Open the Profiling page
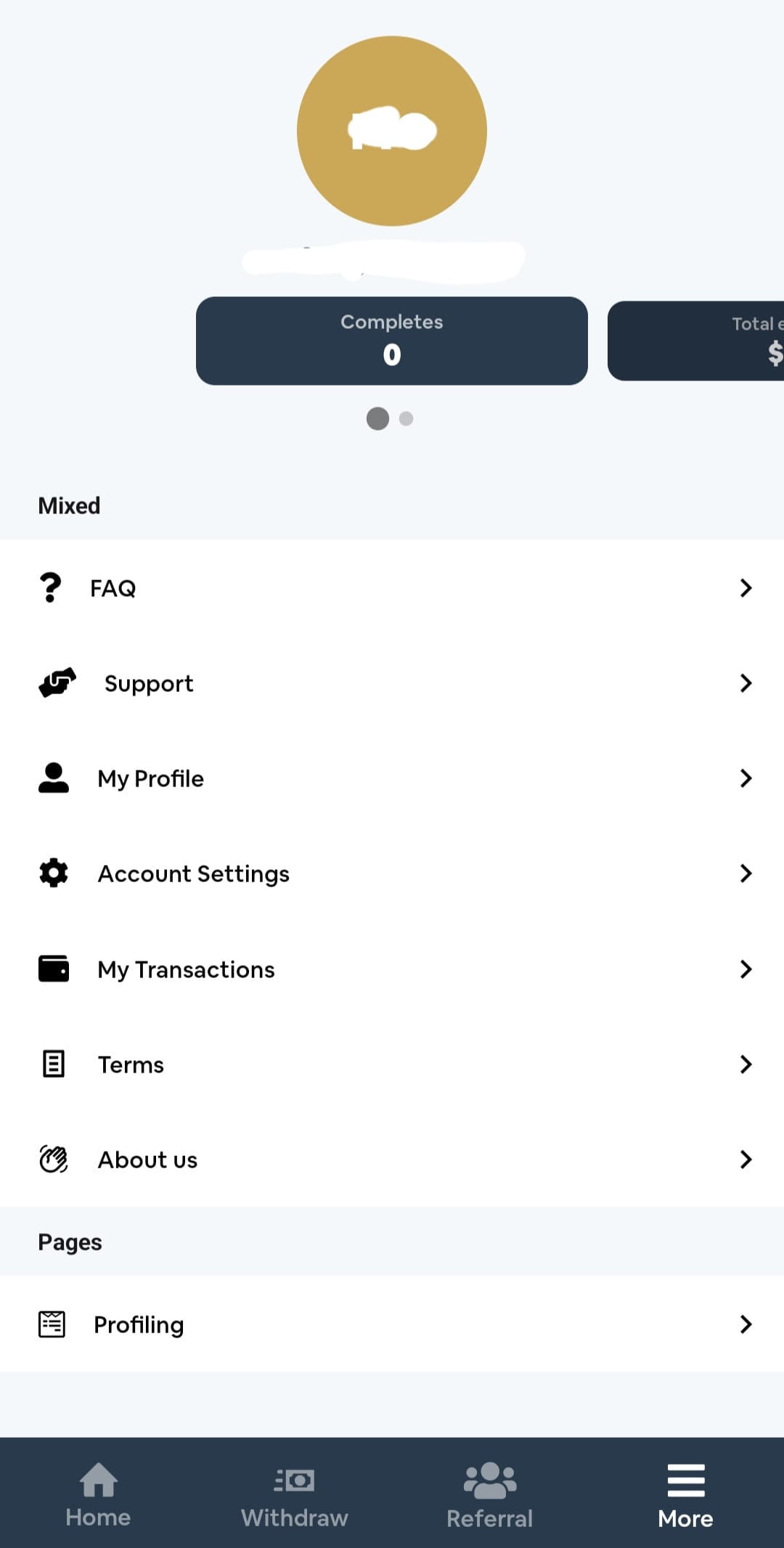This screenshot has height=1548, width=784. [x=392, y=1324]
